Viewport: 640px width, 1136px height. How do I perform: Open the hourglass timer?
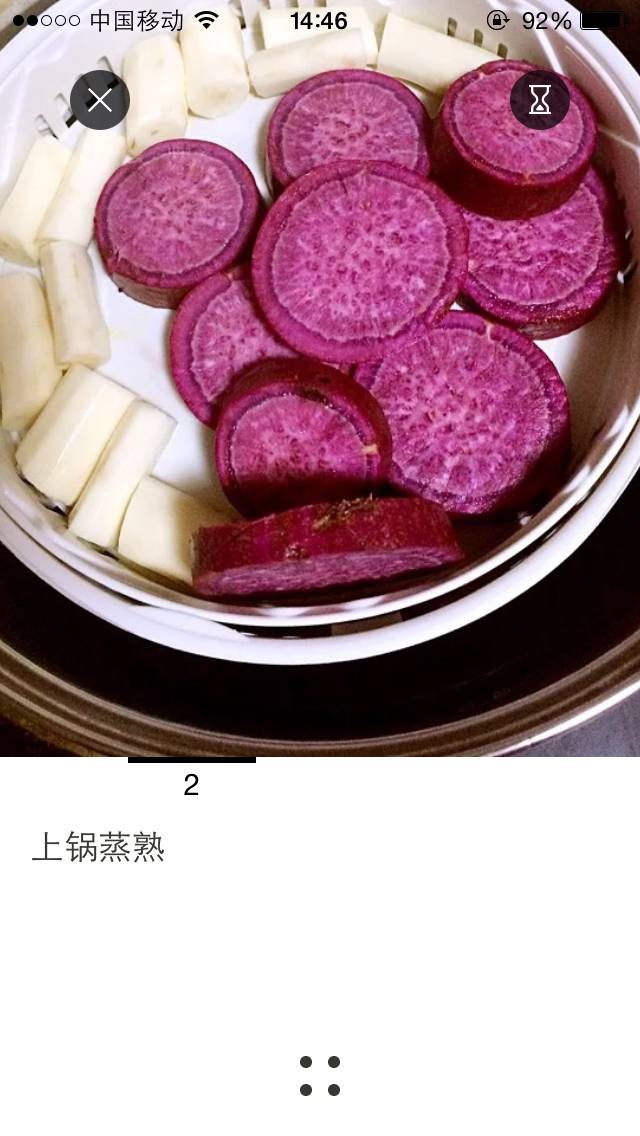click(x=539, y=100)
